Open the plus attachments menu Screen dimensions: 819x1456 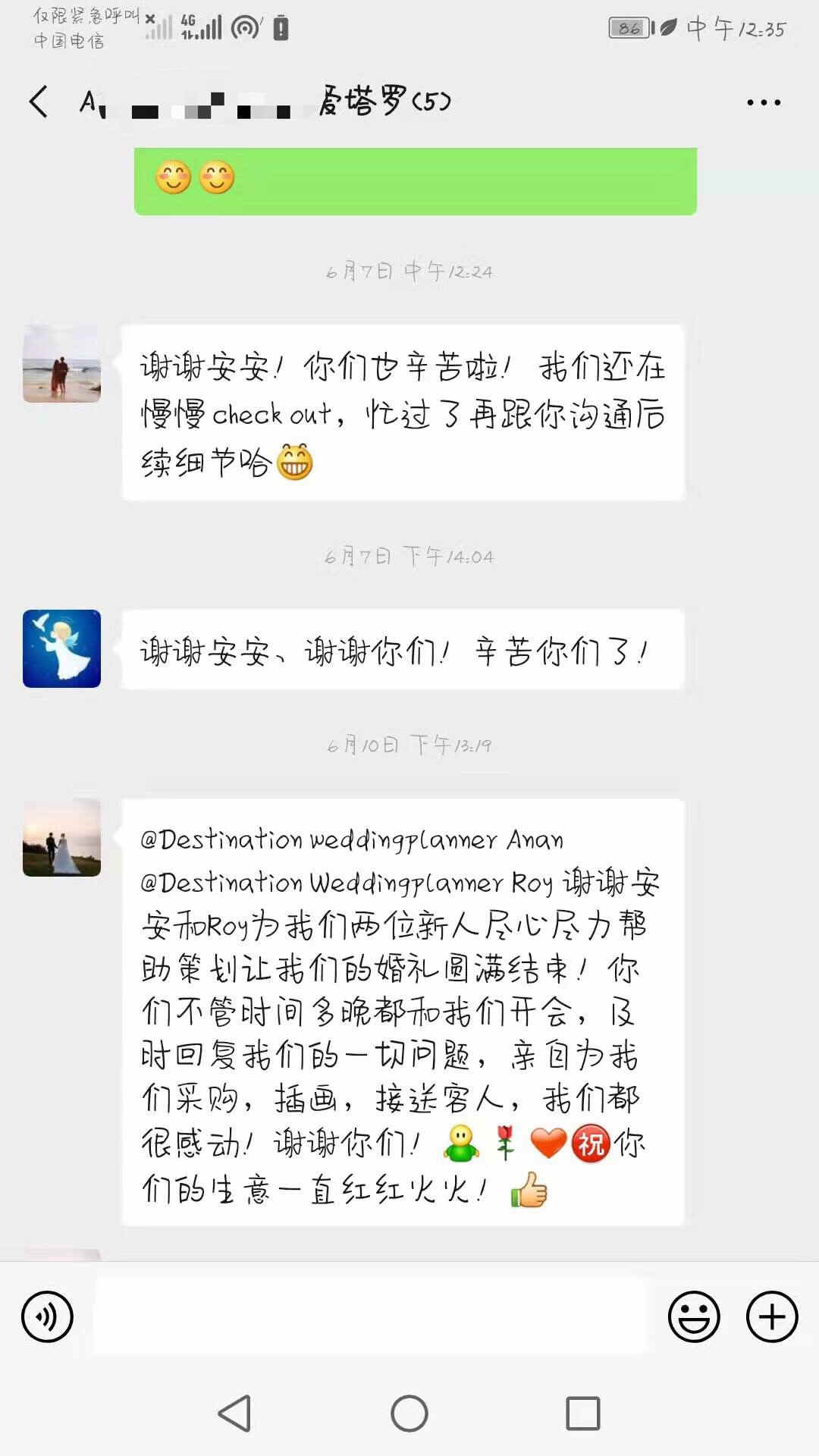772,1317
